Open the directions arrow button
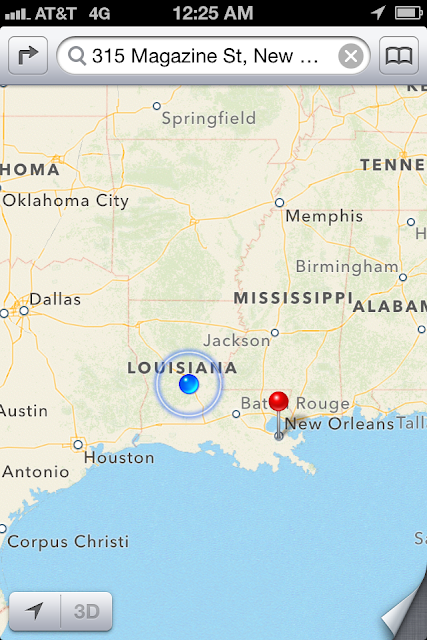 click(28, 56)
